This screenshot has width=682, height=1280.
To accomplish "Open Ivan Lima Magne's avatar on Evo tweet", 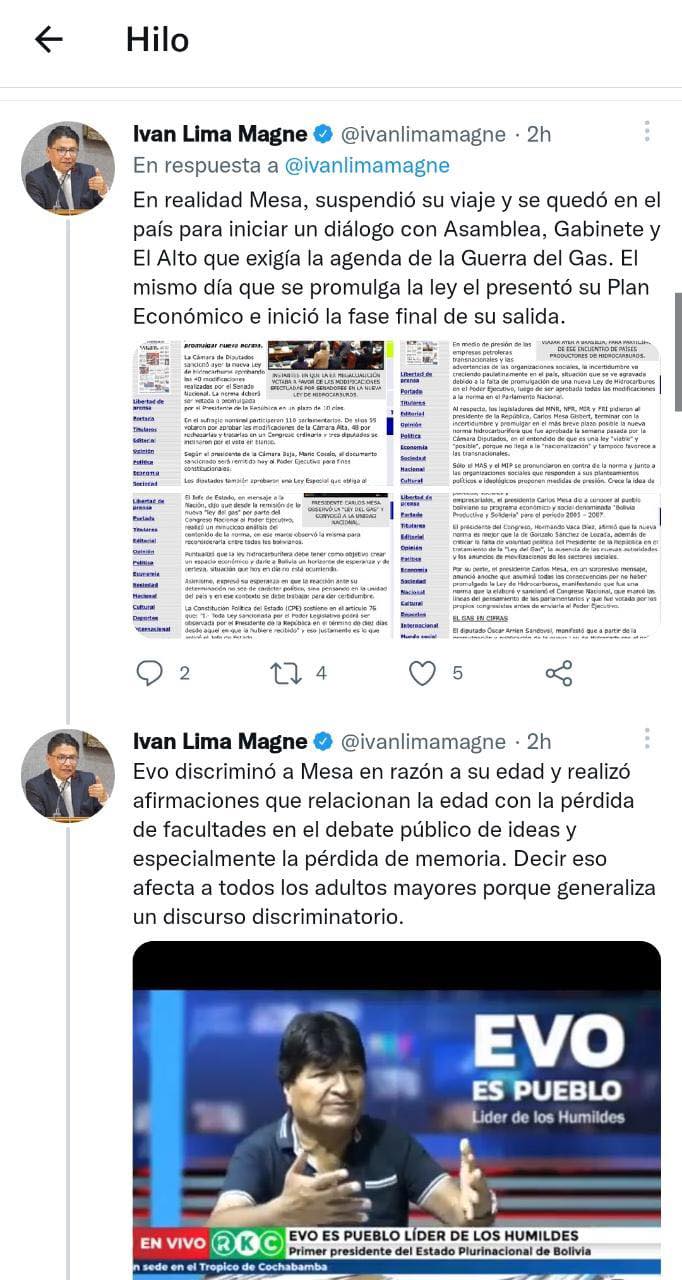I will coord(68,775).
